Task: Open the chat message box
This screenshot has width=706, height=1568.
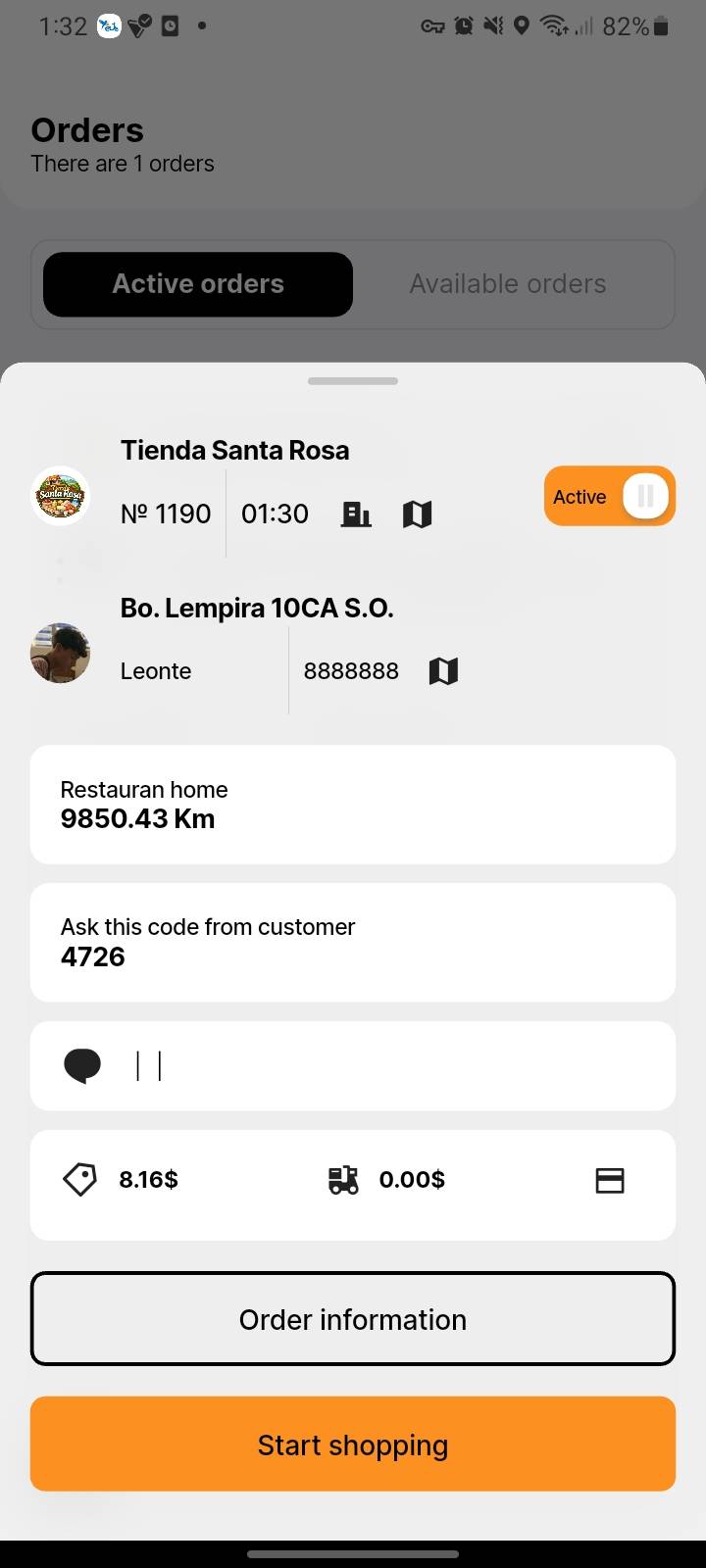Action: pyautogui.click(x=353, y=1065)
